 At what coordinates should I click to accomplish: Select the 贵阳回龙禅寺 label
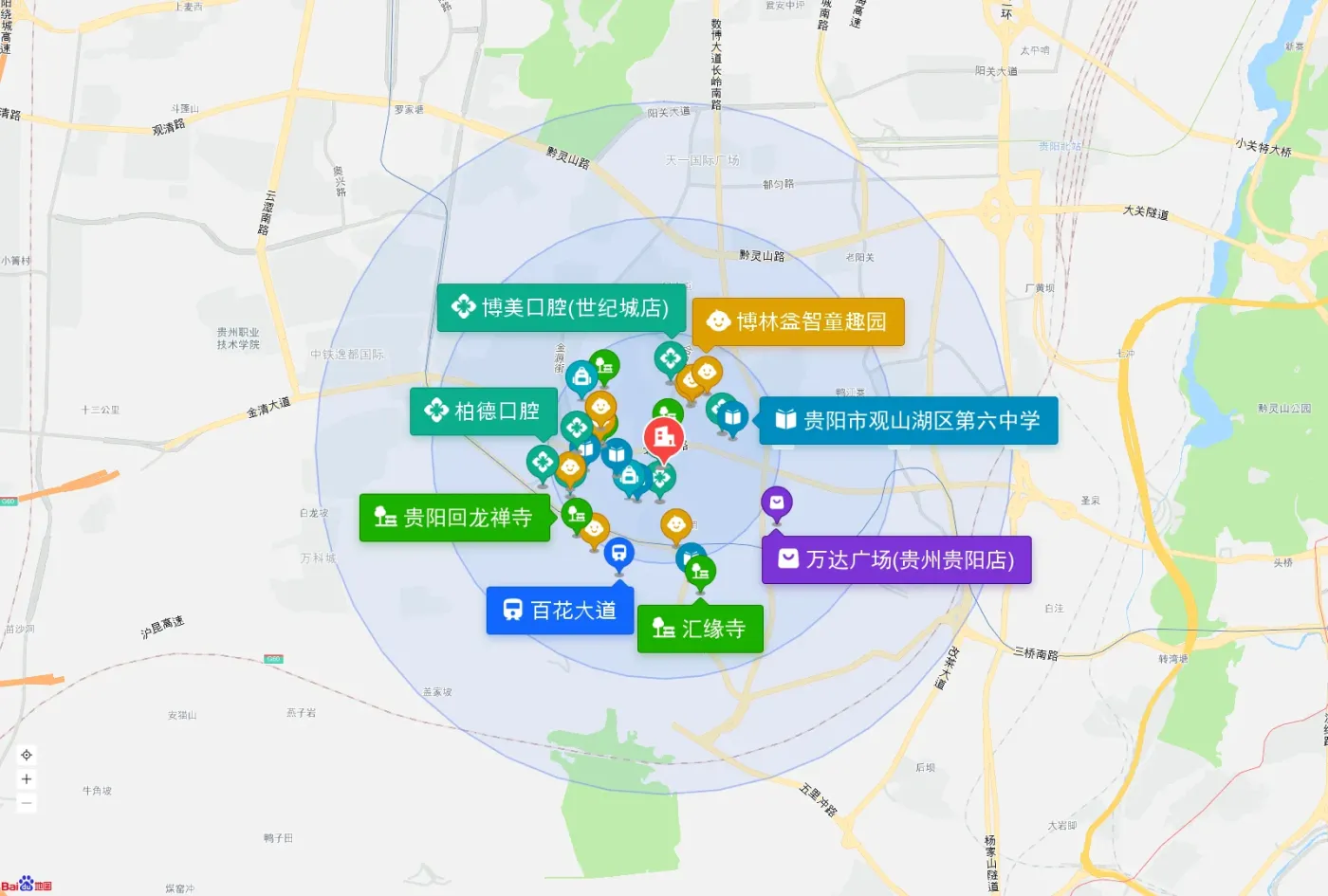[454, 518]
